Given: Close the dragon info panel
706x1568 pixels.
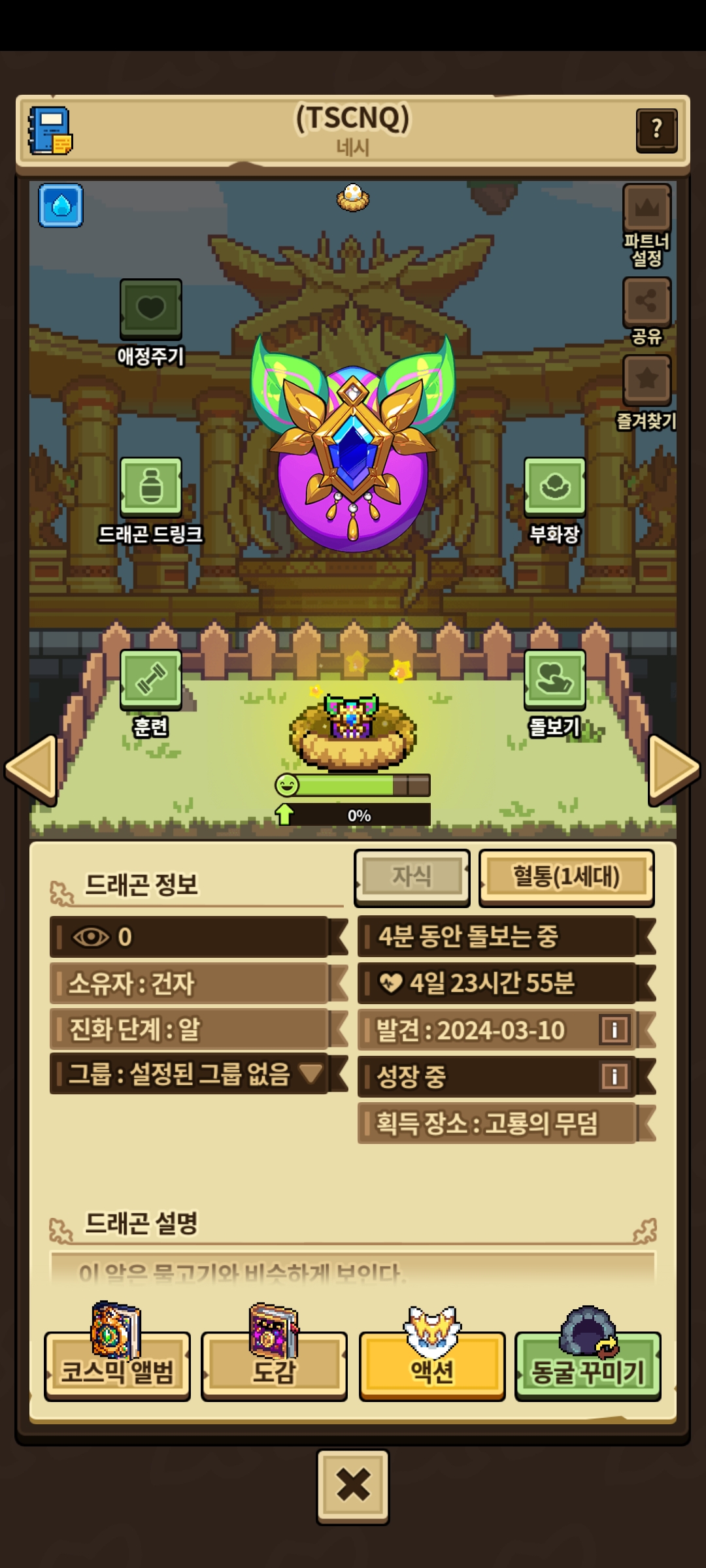Looking at the screenshot, I should pyautogui.click(x=353, y=1486).
